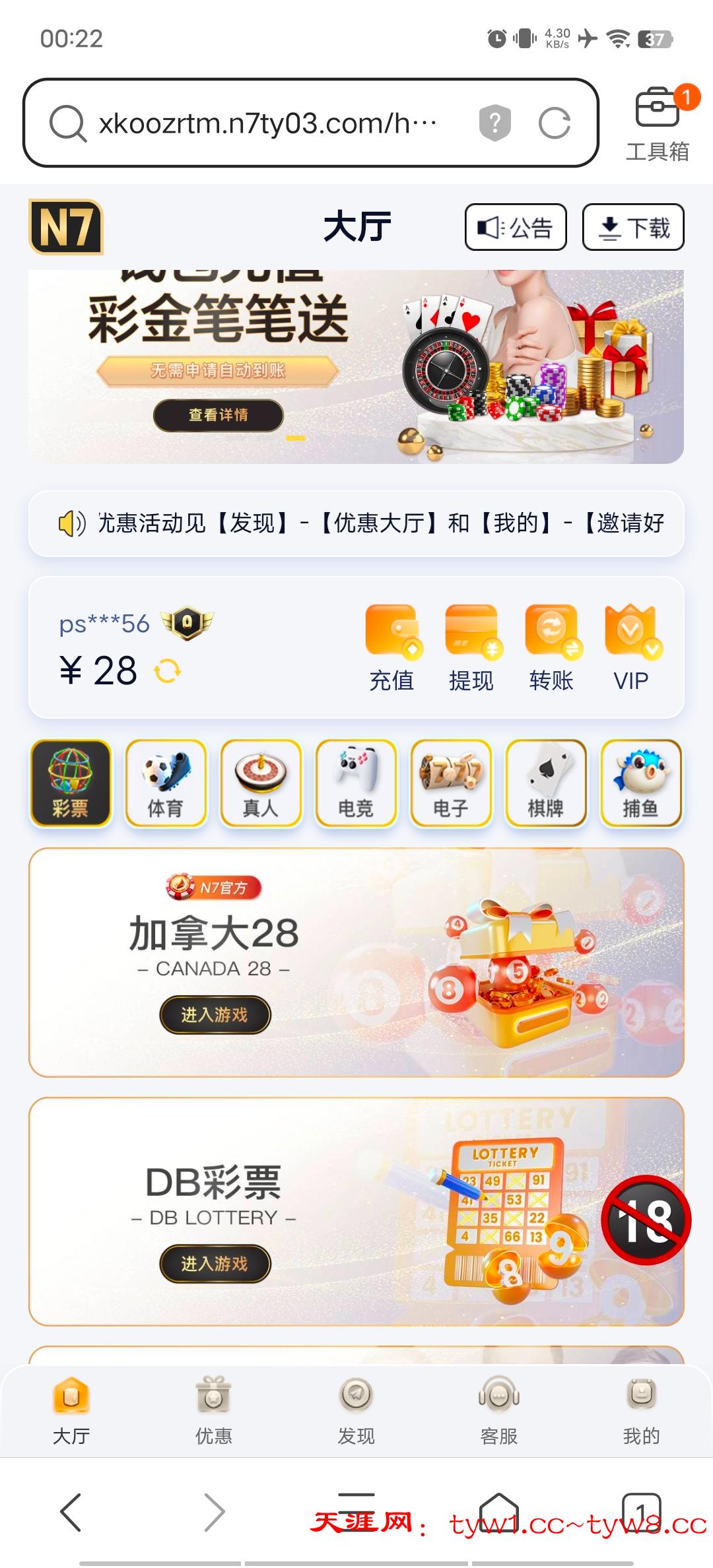Select the 体育 category
The width and height of the screenshot is (713, 1568).
[166, 783]
